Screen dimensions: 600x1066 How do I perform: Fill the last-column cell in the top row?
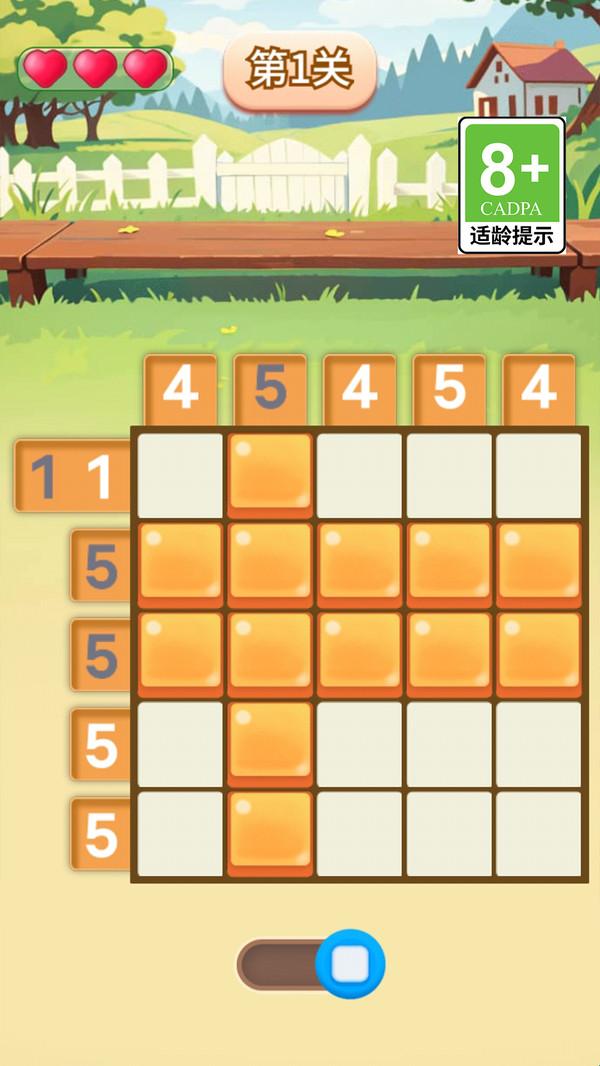pyautogui.click(x=539, y=475)
